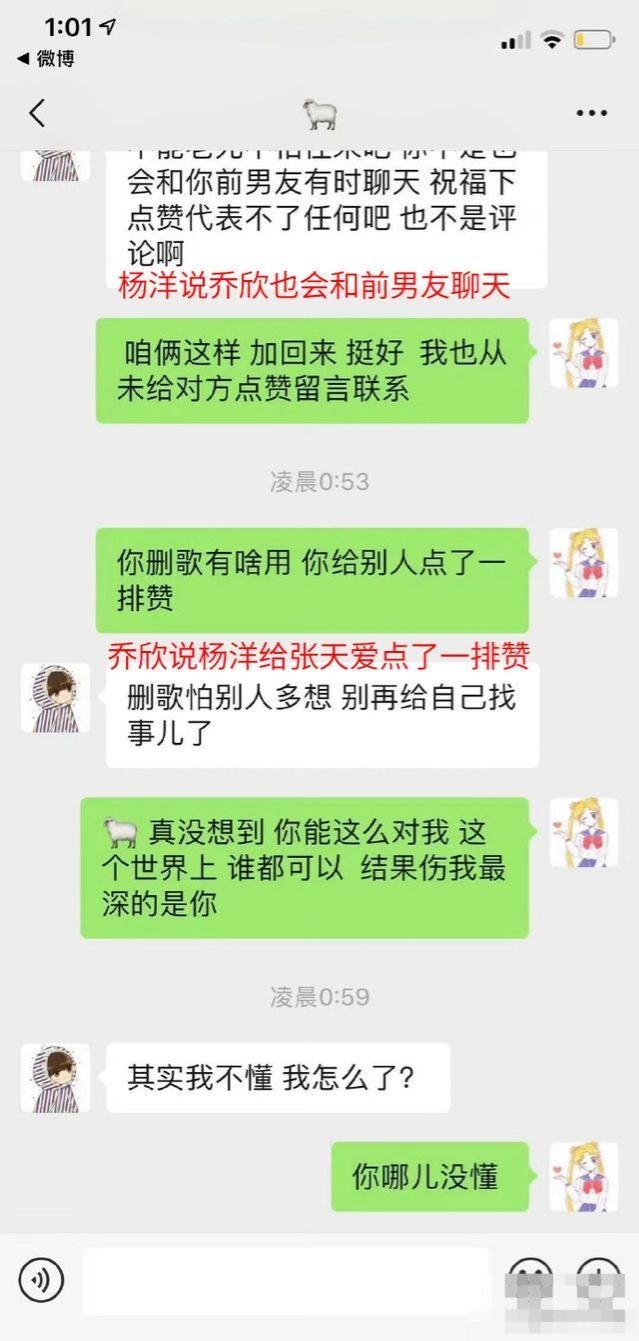The image size is (639, 1341).
Task: Open own avatar beside 你哪儿没懂 message
Action: [583, 1177]
